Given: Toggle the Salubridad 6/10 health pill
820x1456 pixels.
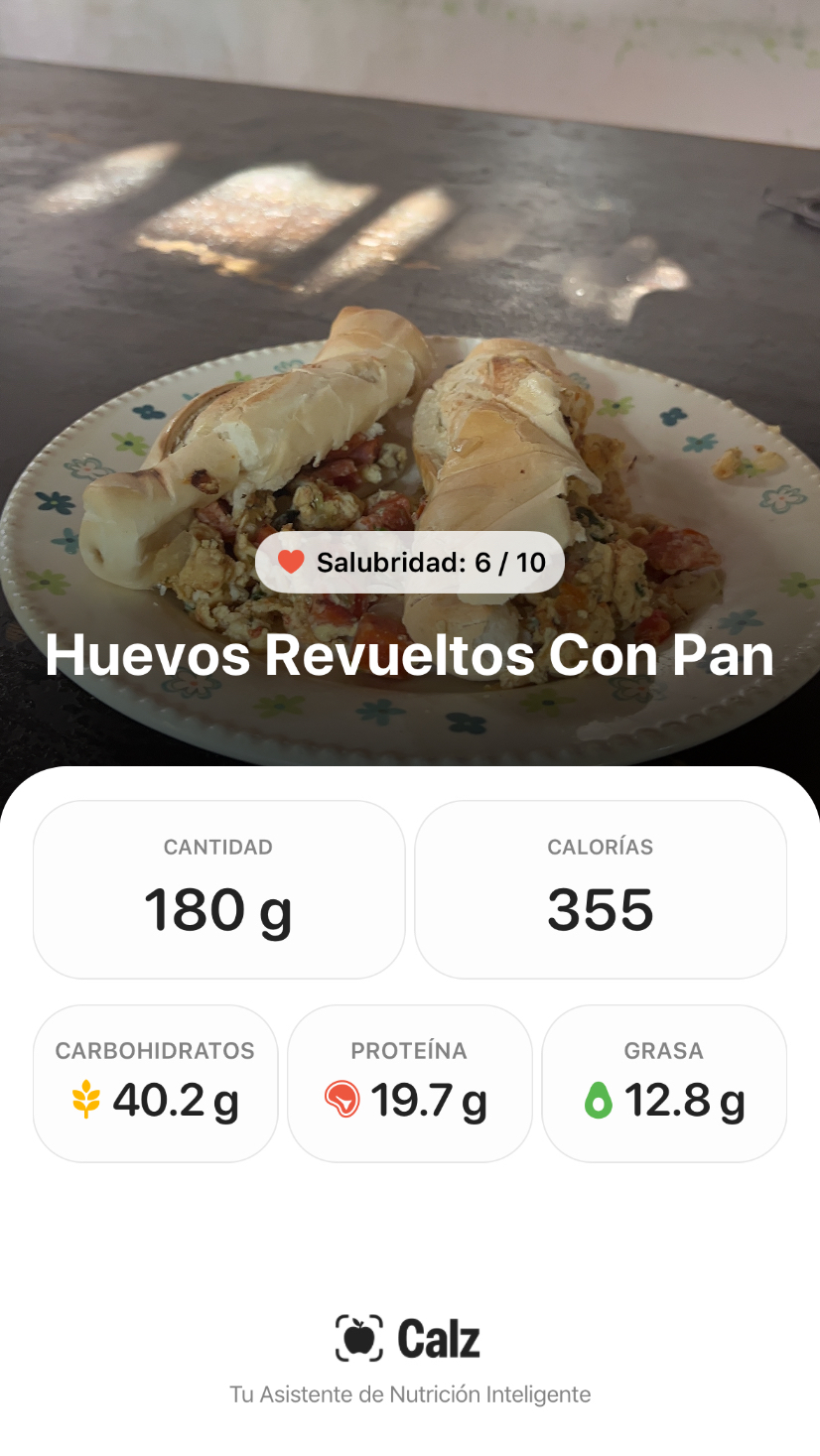Looking at the screenshot, I should [409, 561].
